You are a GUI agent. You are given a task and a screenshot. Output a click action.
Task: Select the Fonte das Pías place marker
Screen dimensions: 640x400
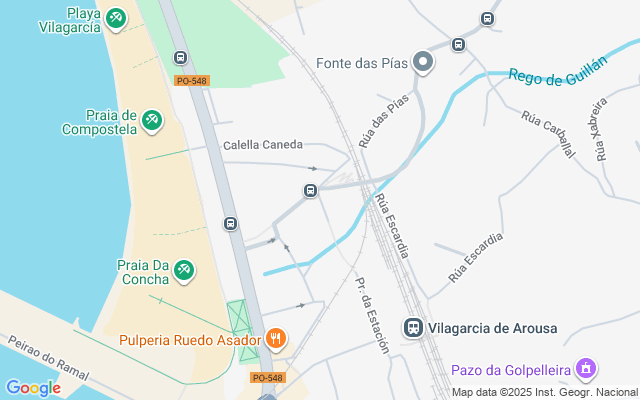click(423, 63)
